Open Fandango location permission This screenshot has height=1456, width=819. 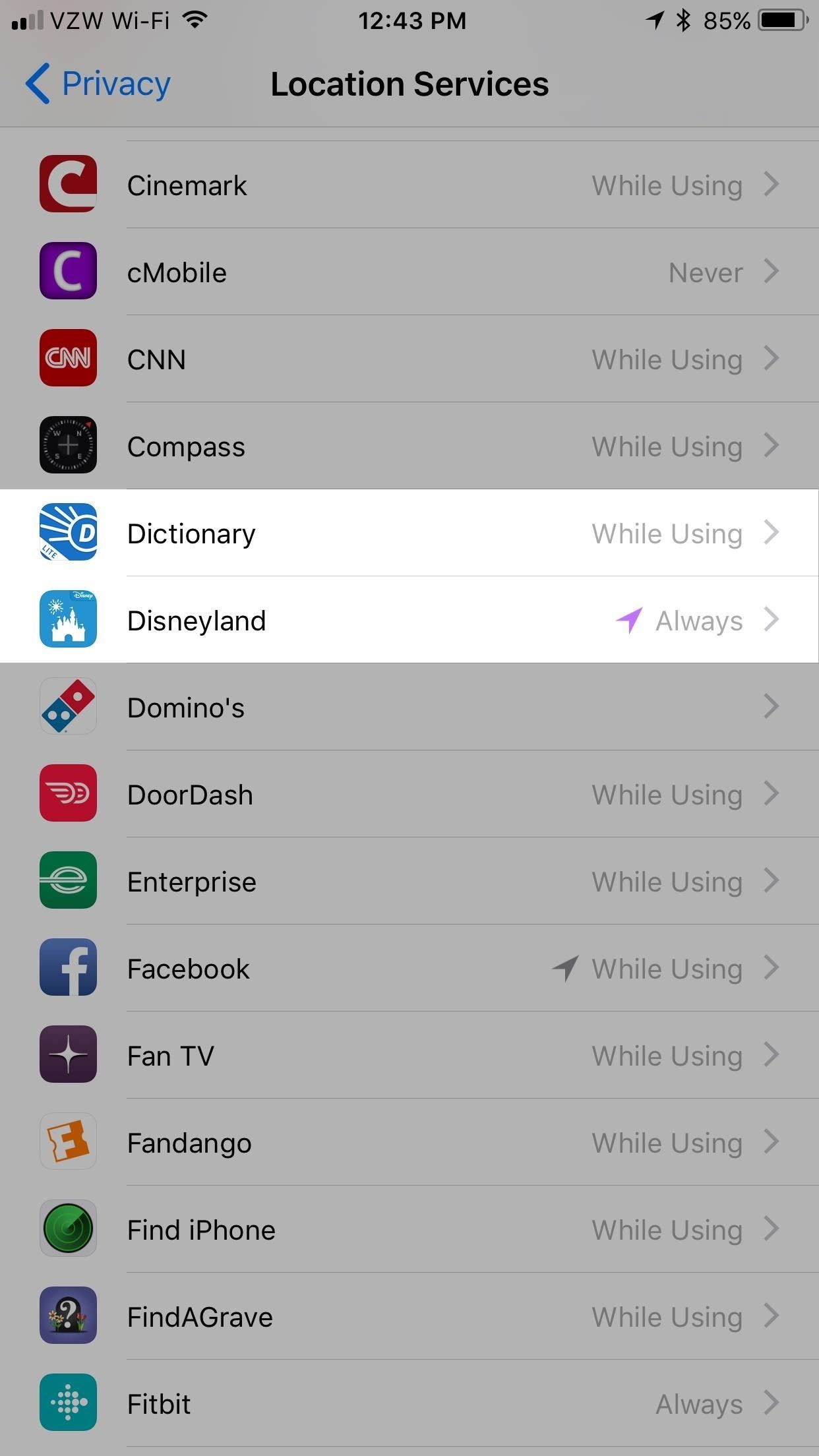pos(409,1143)
